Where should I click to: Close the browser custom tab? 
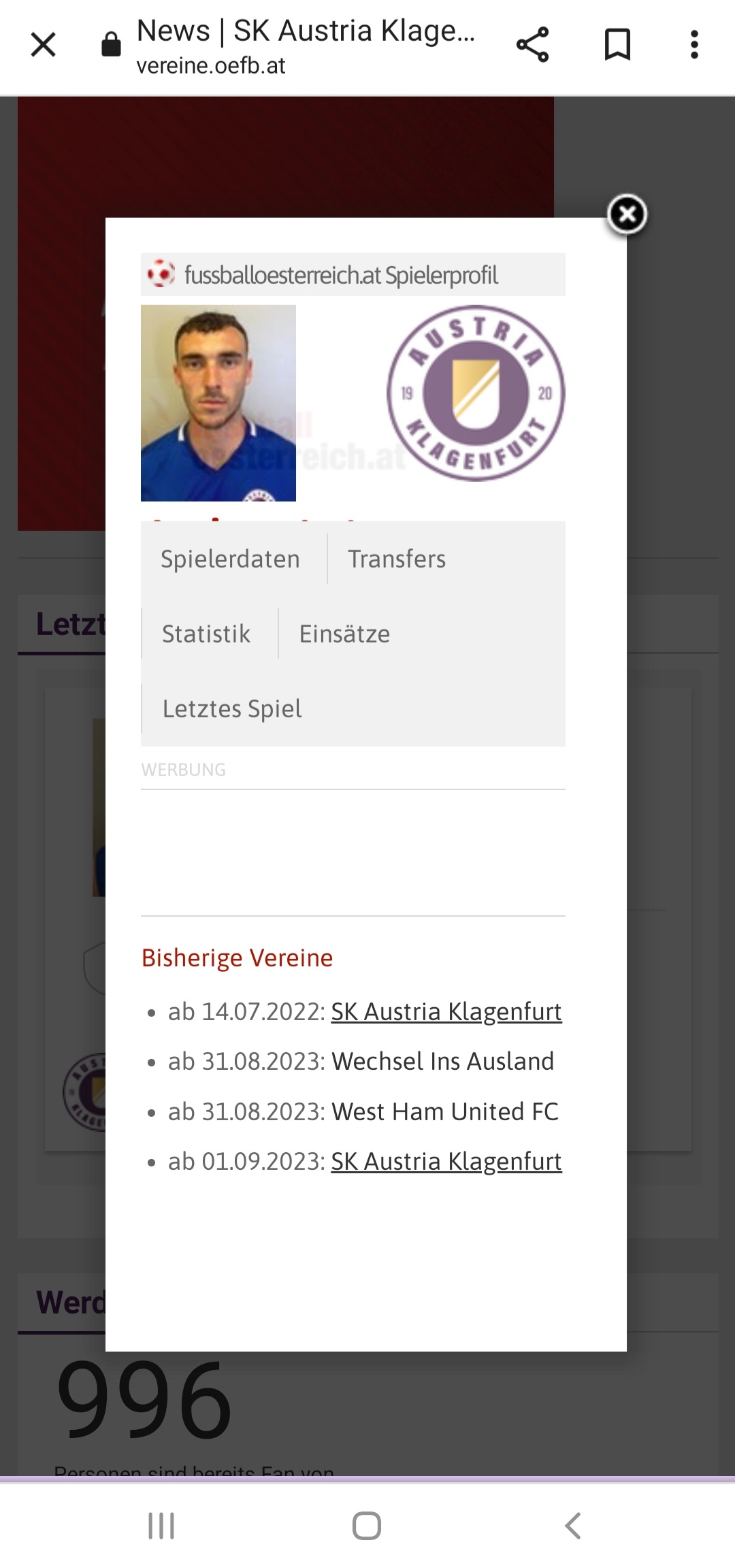[44, 45]
